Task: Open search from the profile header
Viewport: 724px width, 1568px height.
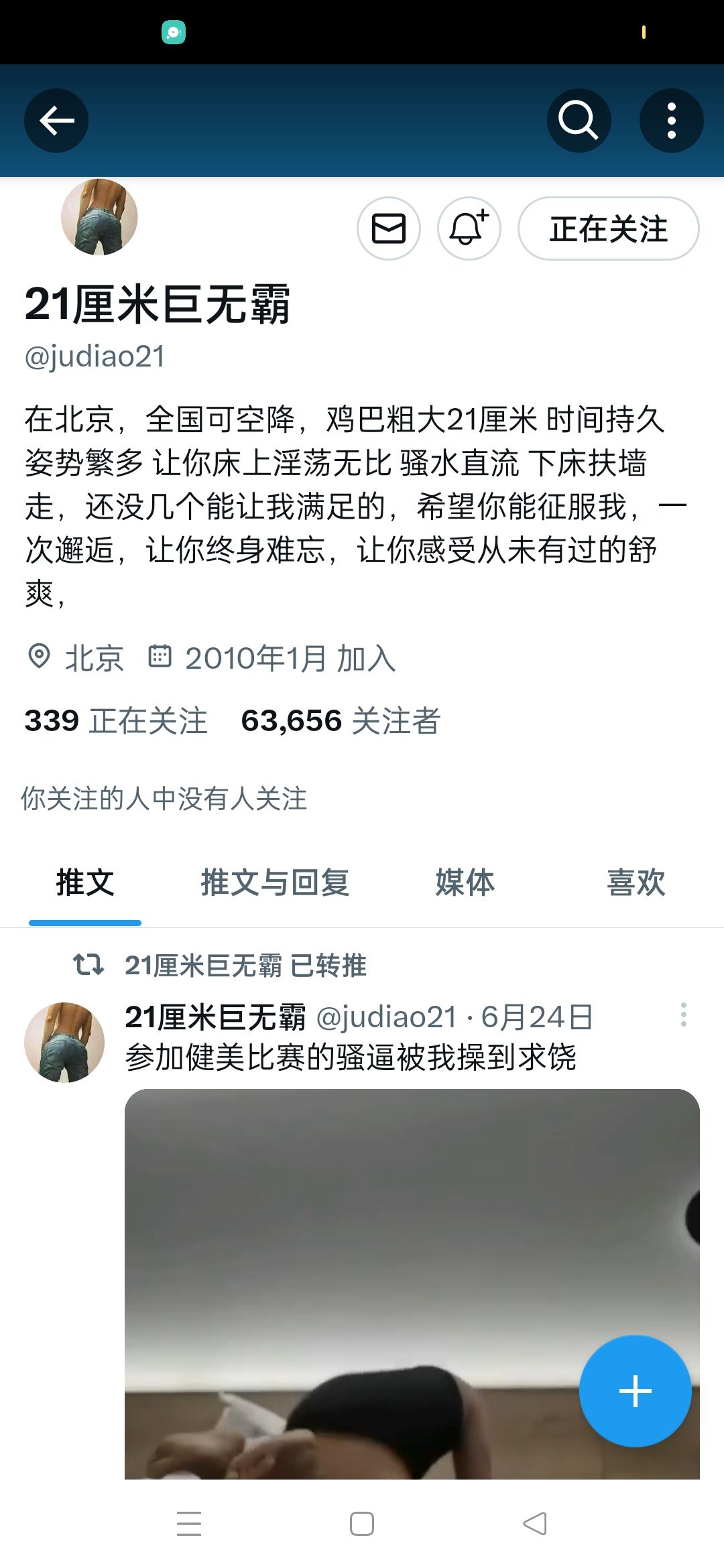Action: coord(579,121)
